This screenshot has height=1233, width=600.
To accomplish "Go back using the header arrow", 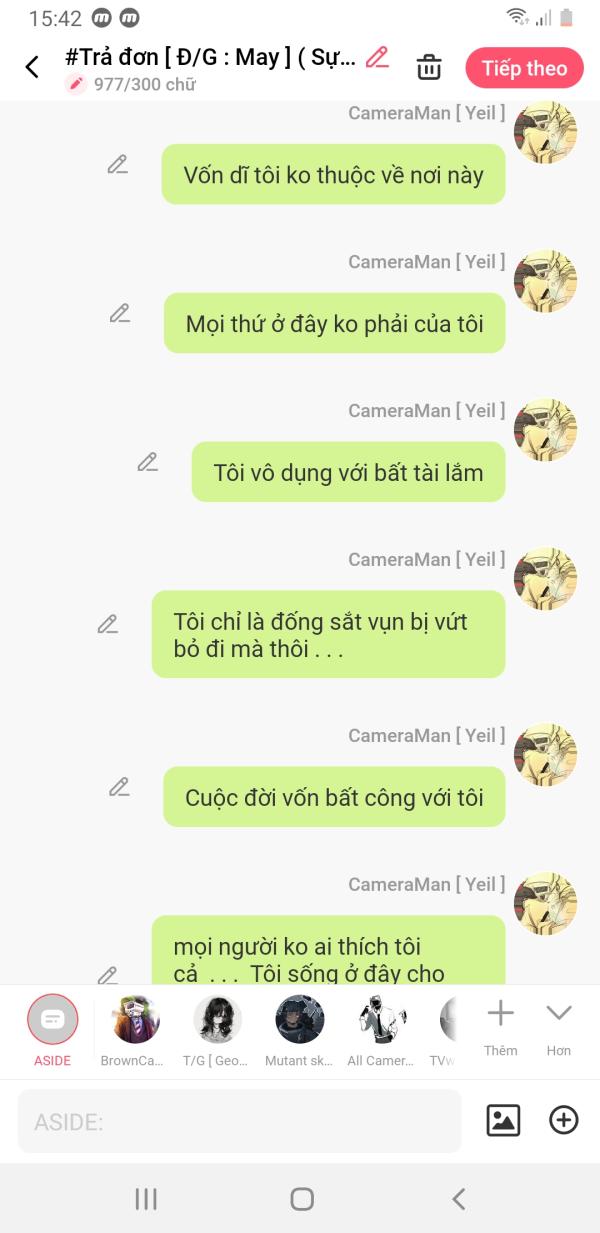I will [x=32, y=67].
